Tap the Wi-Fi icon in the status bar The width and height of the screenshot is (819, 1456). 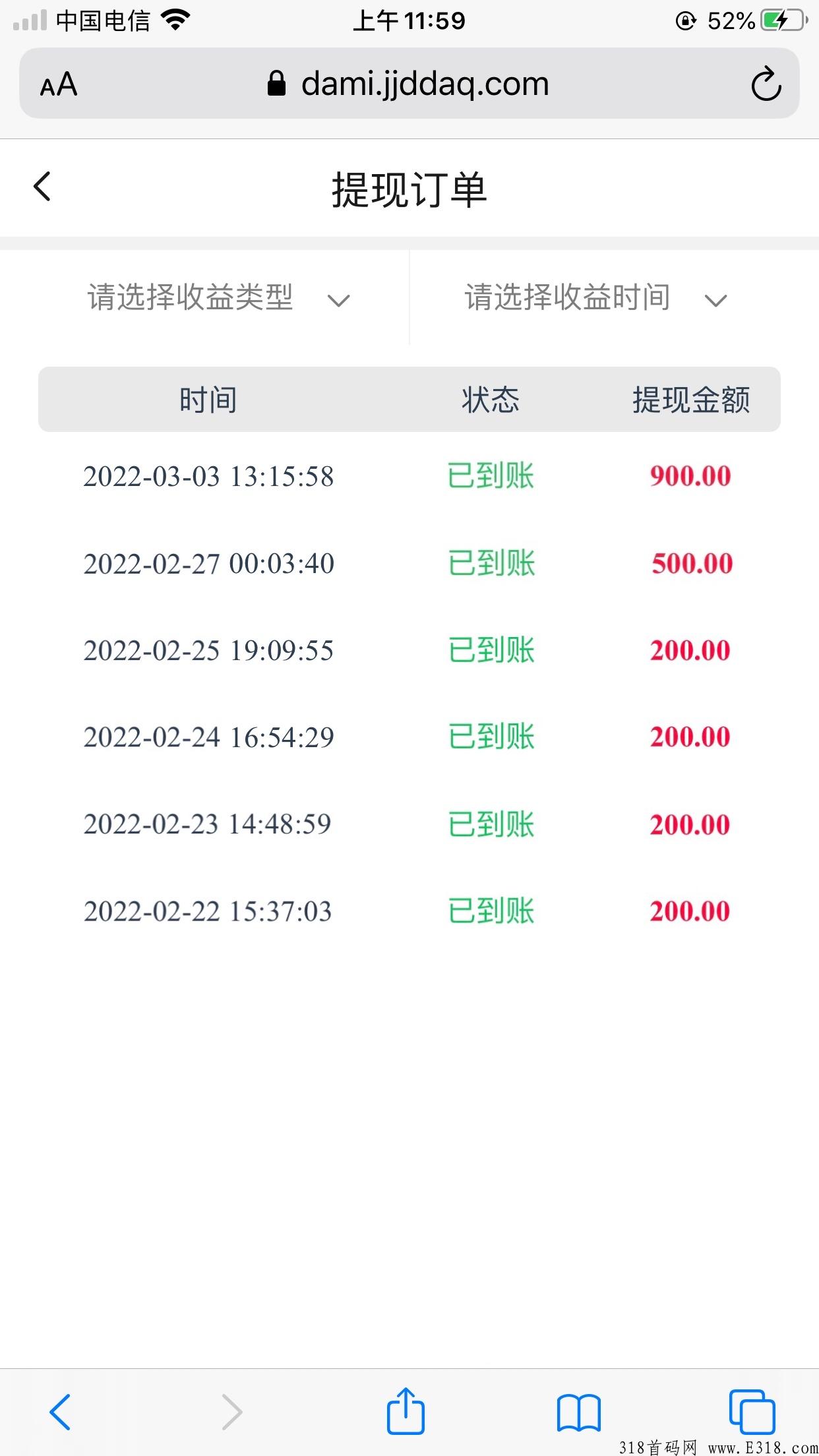pos(175,20)
